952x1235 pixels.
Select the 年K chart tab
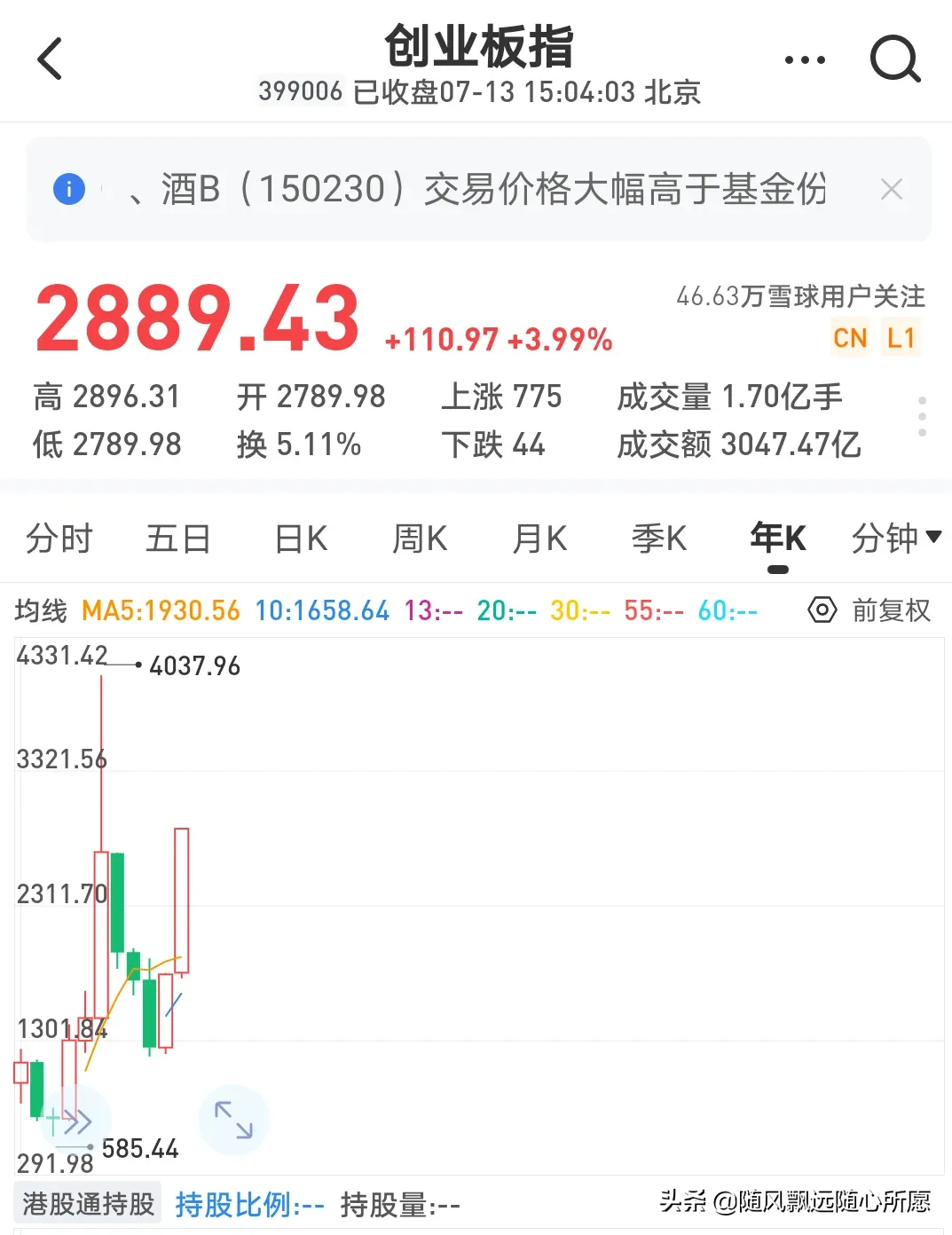[777, 539]
